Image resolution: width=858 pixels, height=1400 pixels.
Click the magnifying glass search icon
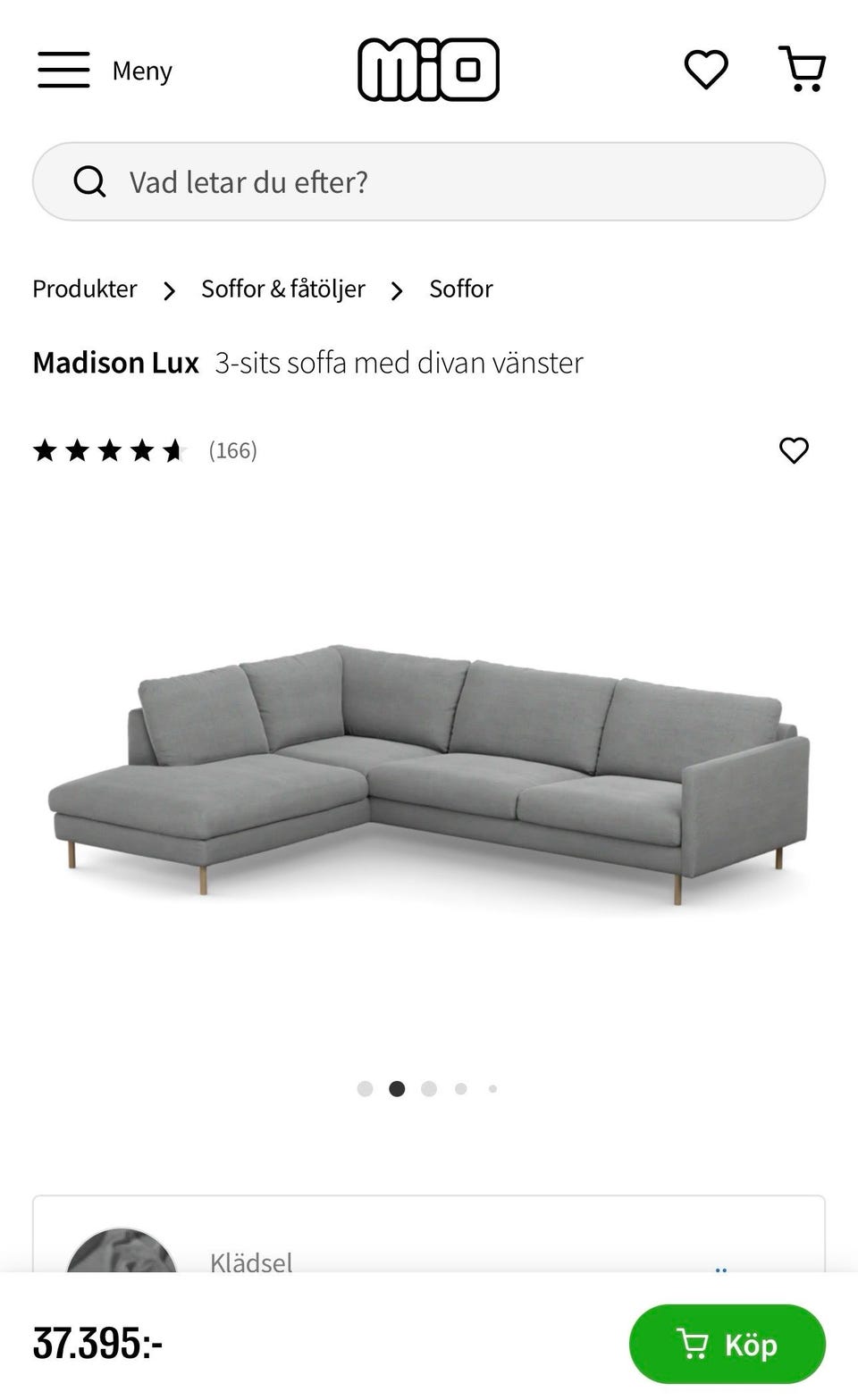click(x=90, y=181)
